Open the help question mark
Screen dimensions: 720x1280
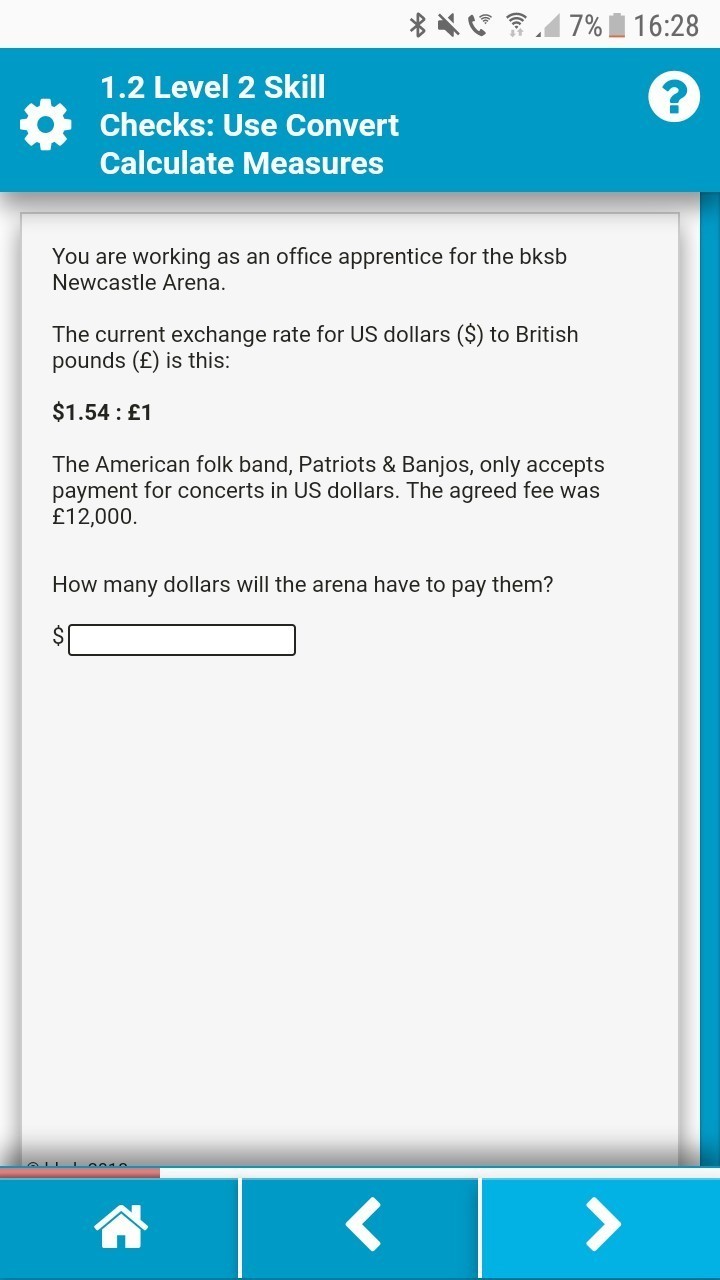click(673, 98)
